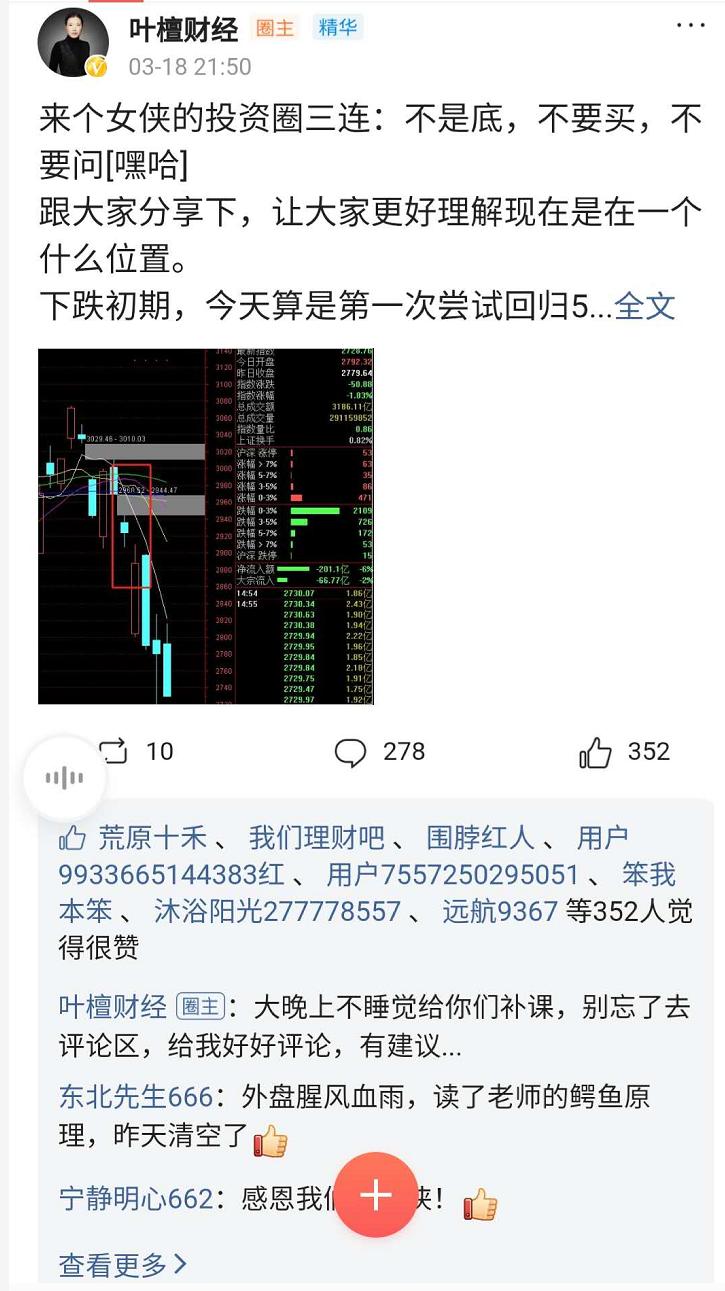Expand more comments via 查看更多
Image resolution: width=725 pixels, height=1291 pixels.
point(117,1263)
